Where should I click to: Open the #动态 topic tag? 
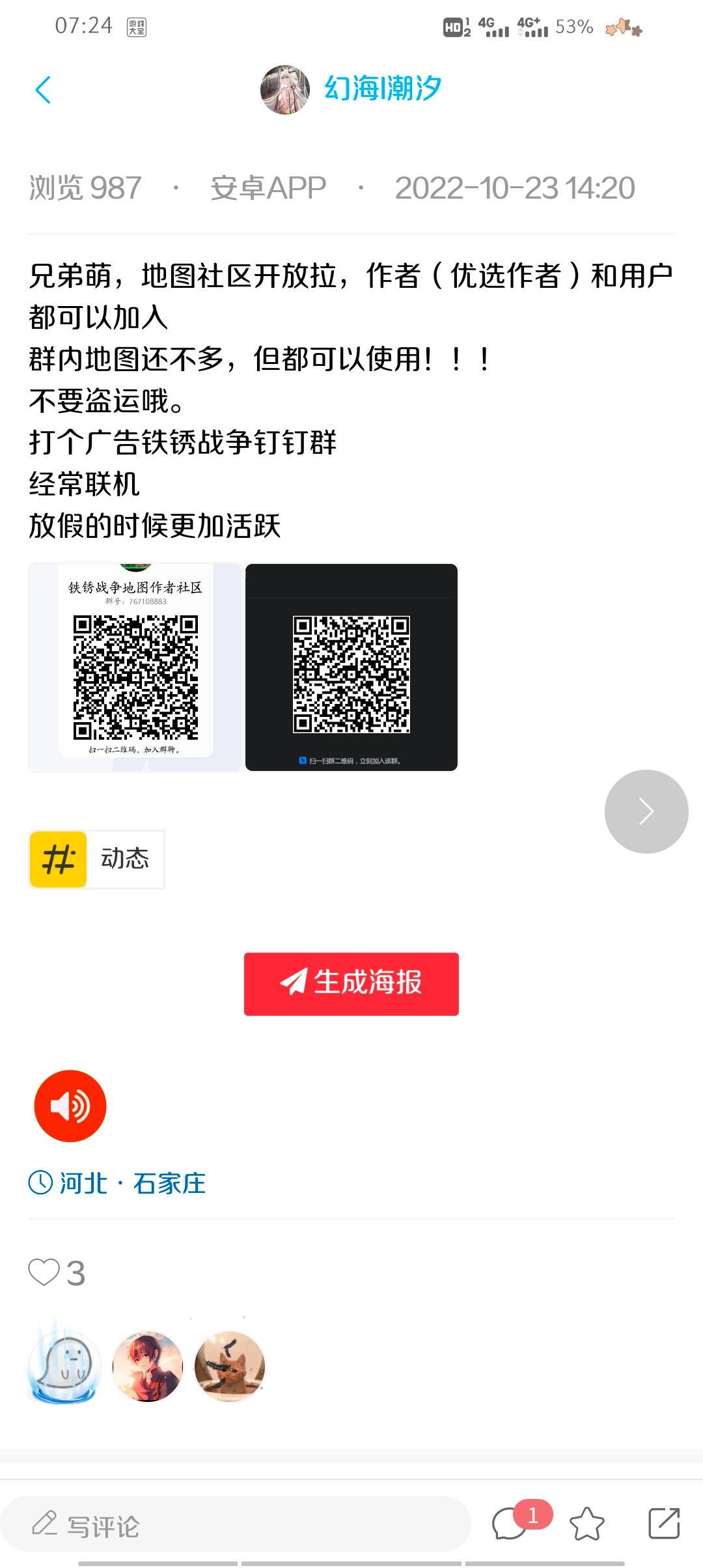click(x=96, y=859)
